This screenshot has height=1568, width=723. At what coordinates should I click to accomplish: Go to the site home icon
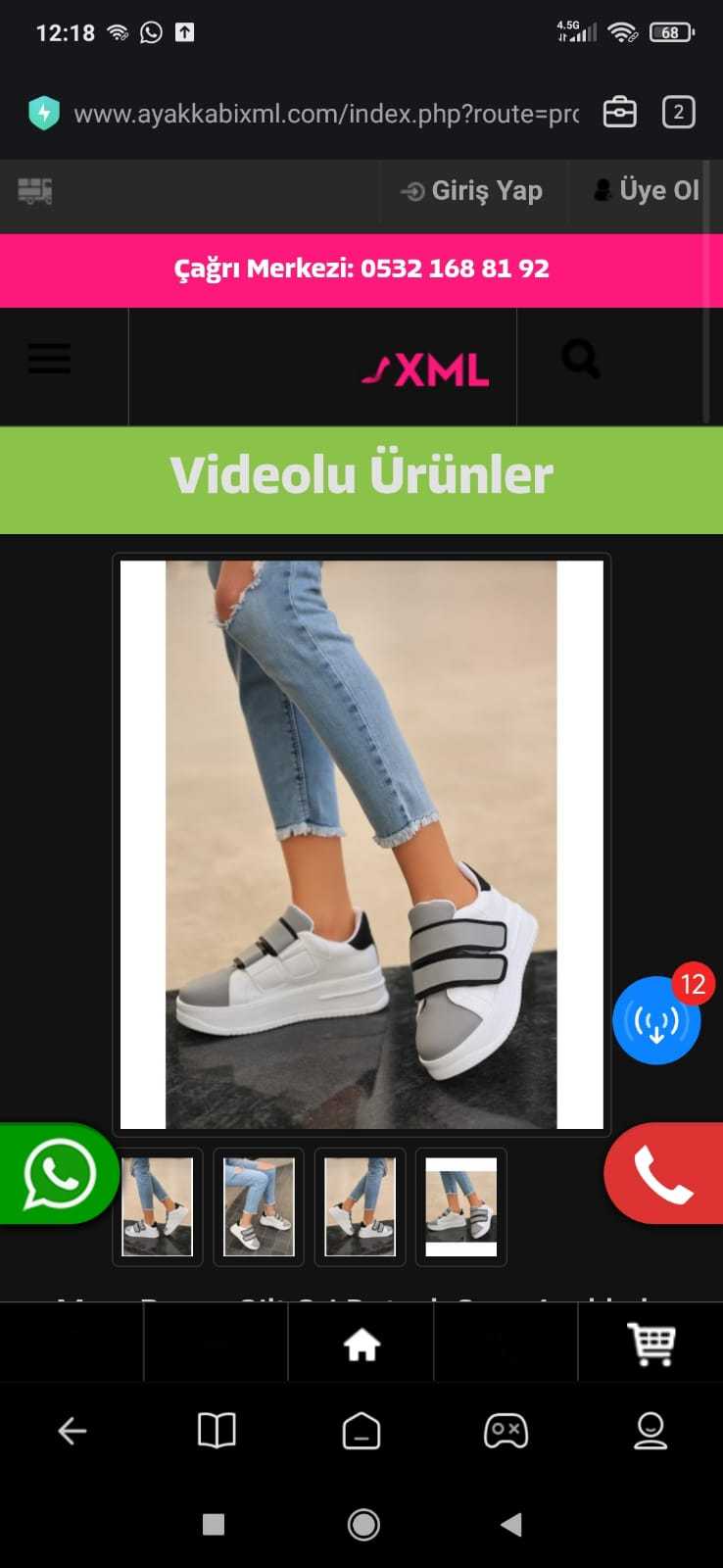click(x=361, y=1345)
